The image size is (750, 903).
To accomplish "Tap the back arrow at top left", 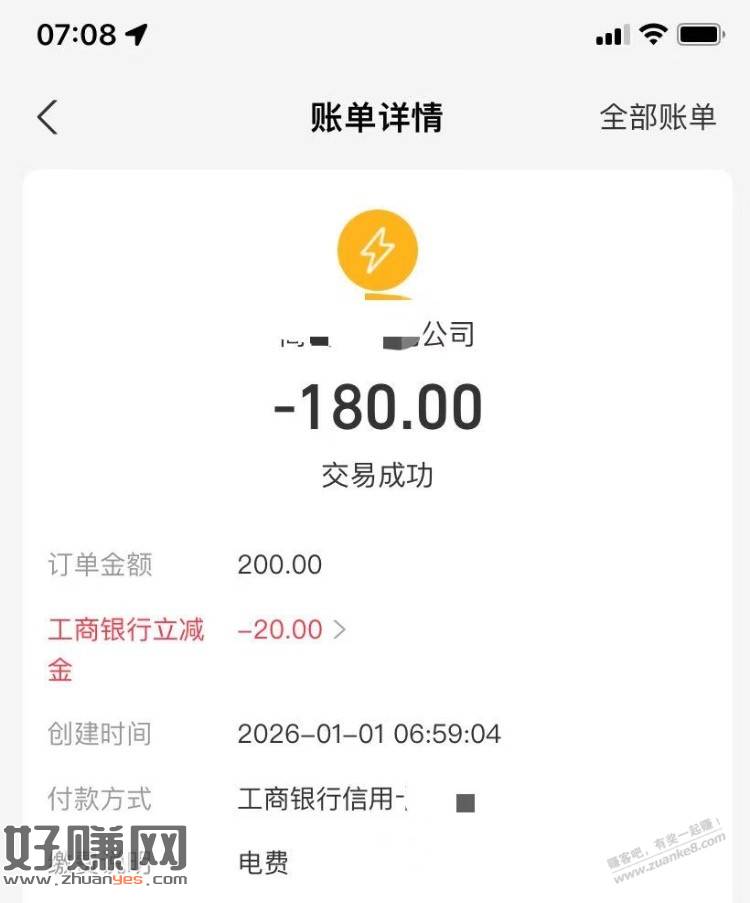I will [x=47, y=116].
